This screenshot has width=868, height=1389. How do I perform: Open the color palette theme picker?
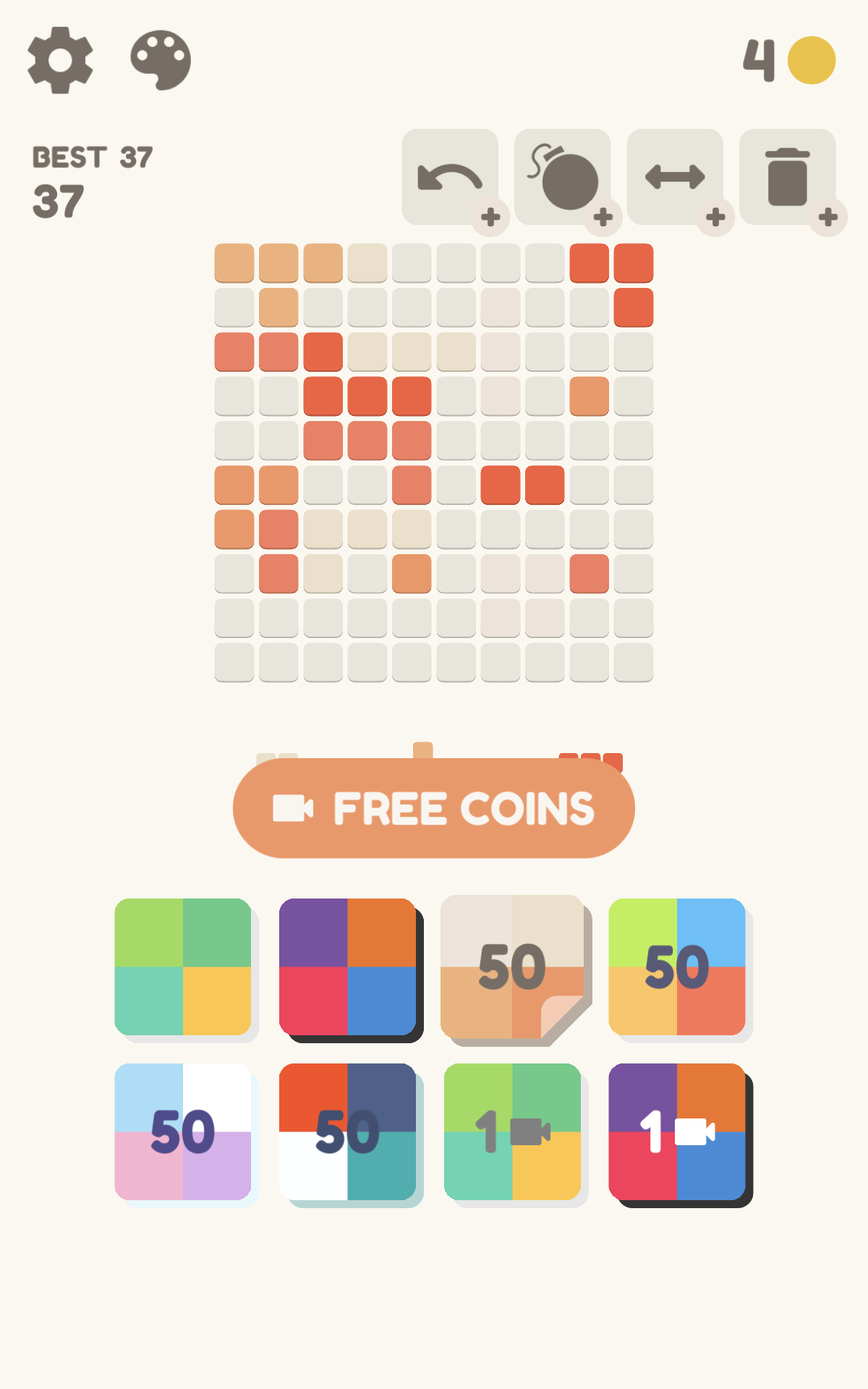click(161, 60)
